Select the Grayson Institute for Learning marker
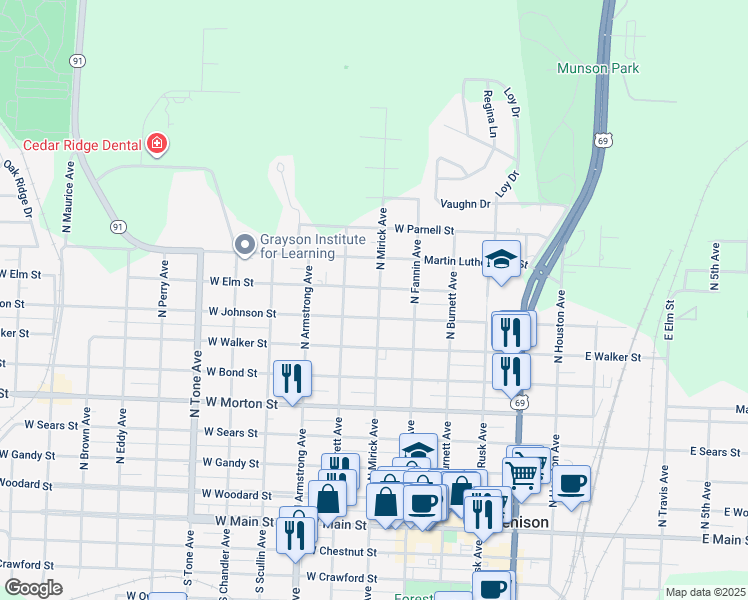Image resolution: width=748 pixels, height=600 pixels. click(x=245, y=244)
